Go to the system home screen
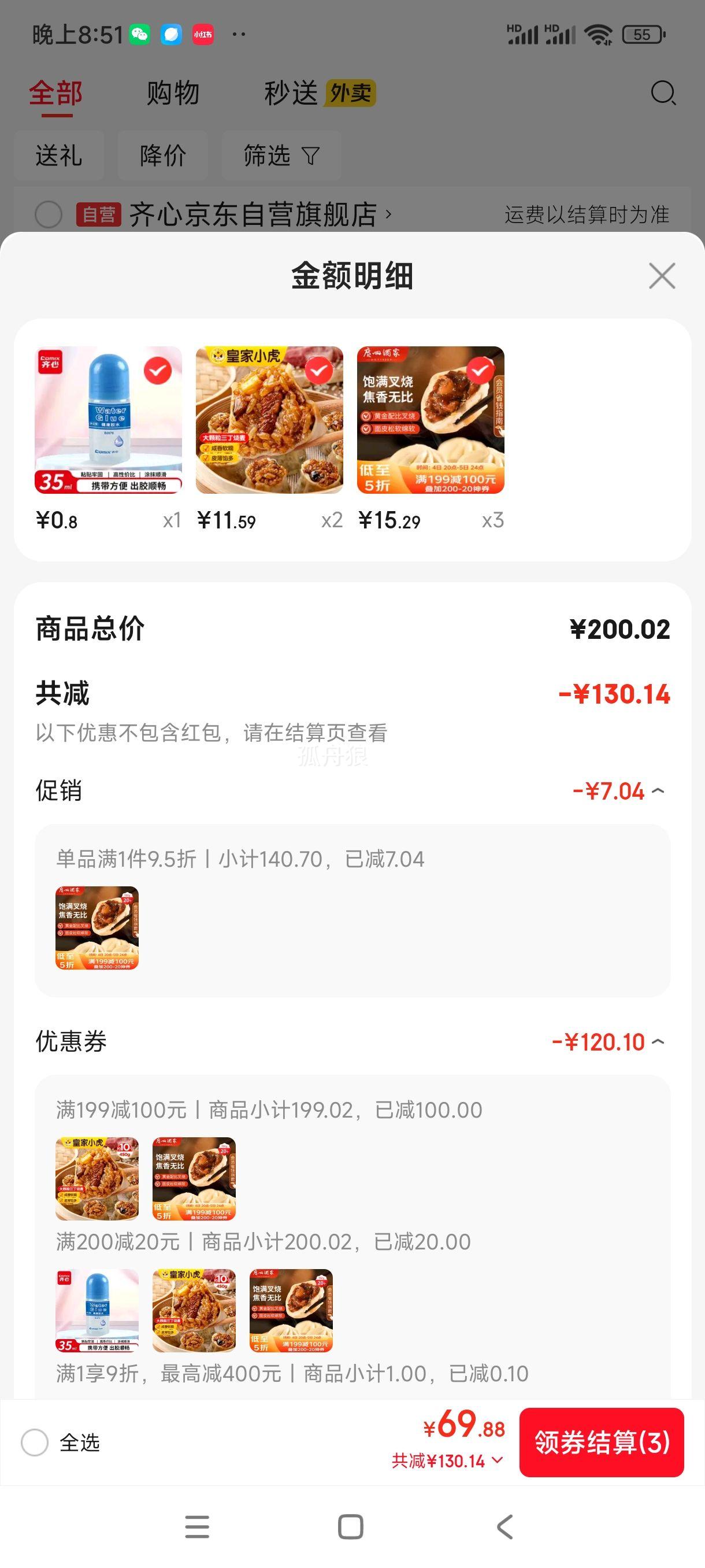Image resolution: width=705 pixels, height=1568 pixels. (x=350, y=1526)
